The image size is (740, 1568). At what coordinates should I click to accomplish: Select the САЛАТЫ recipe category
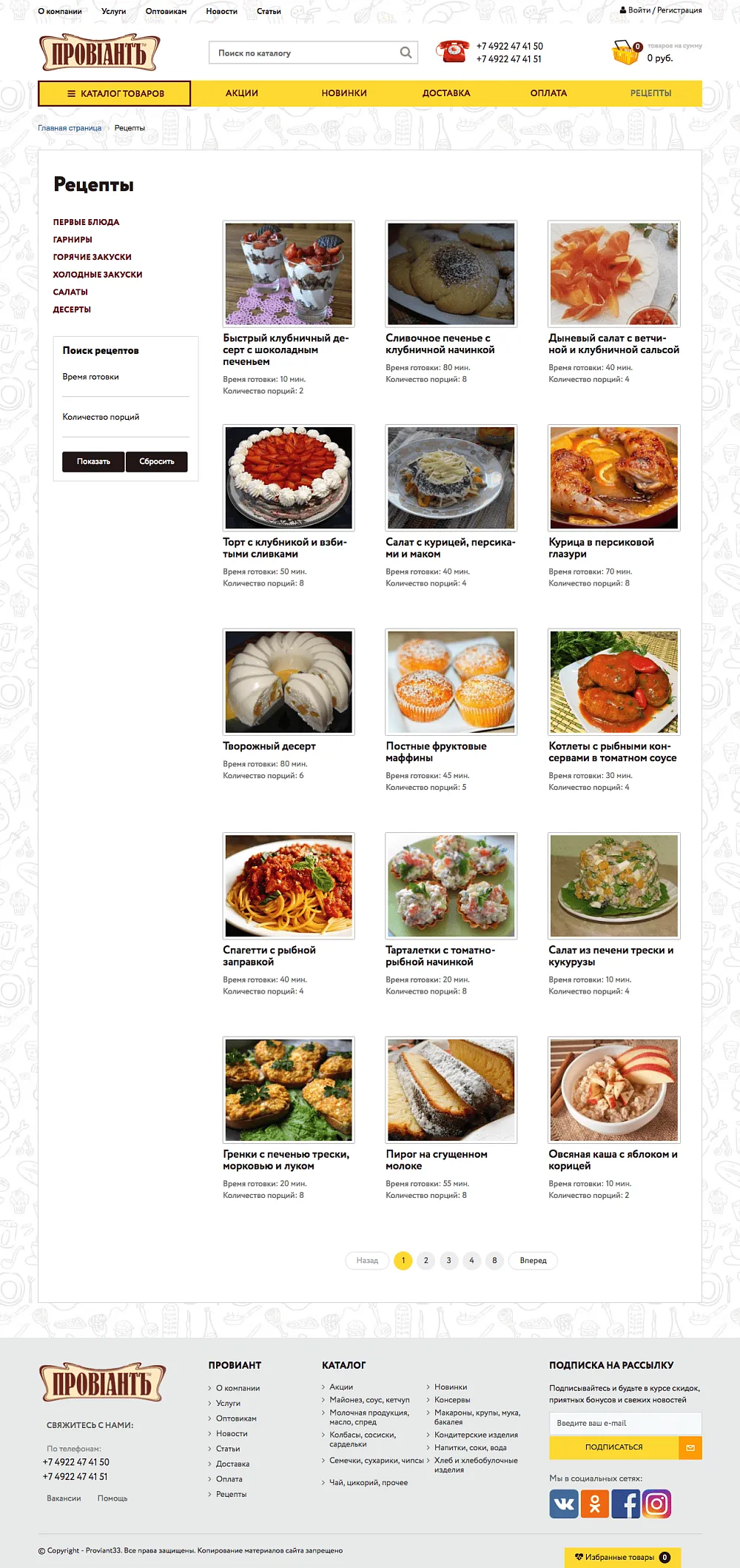[70, 292]
